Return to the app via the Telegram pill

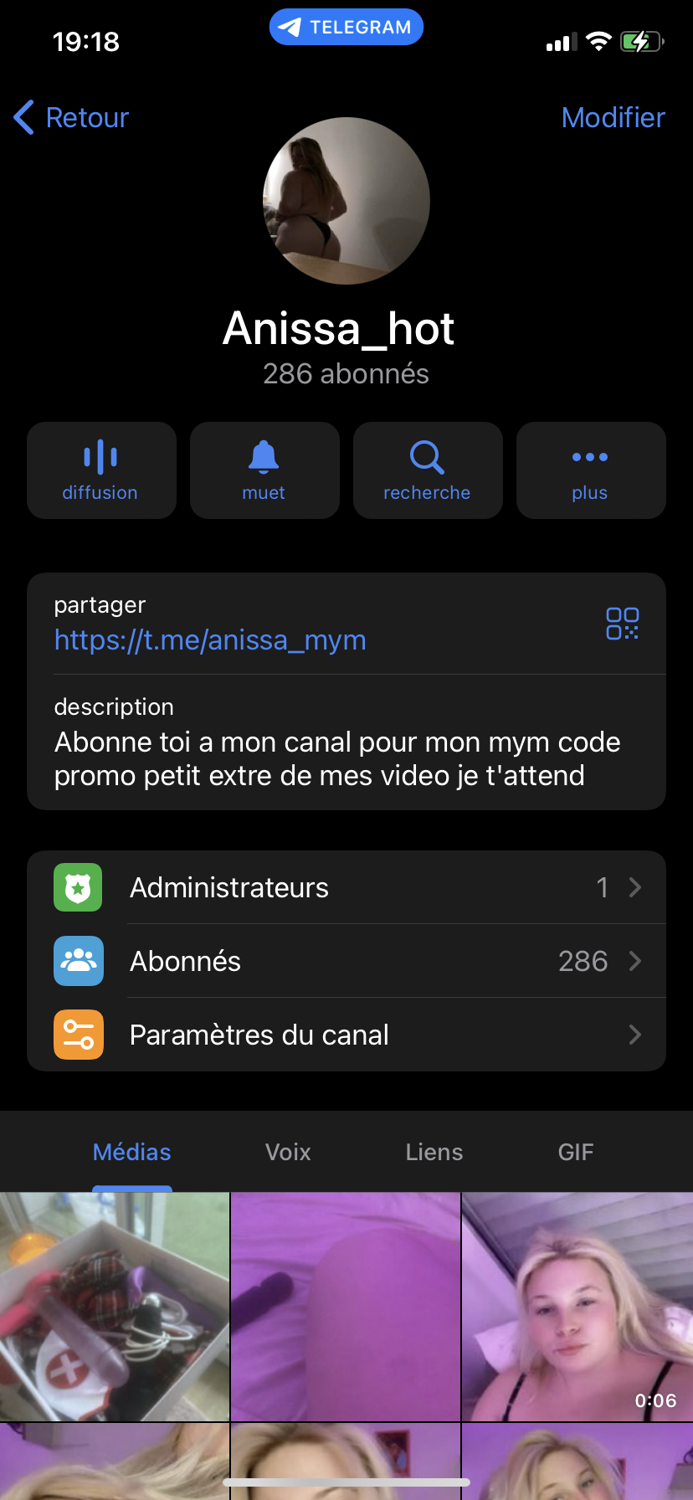pos(346,27)
